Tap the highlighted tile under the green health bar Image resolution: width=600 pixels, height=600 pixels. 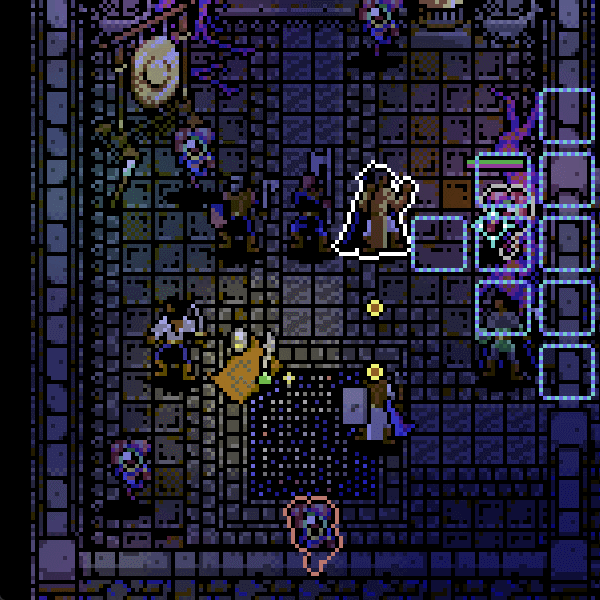(502, 182)
